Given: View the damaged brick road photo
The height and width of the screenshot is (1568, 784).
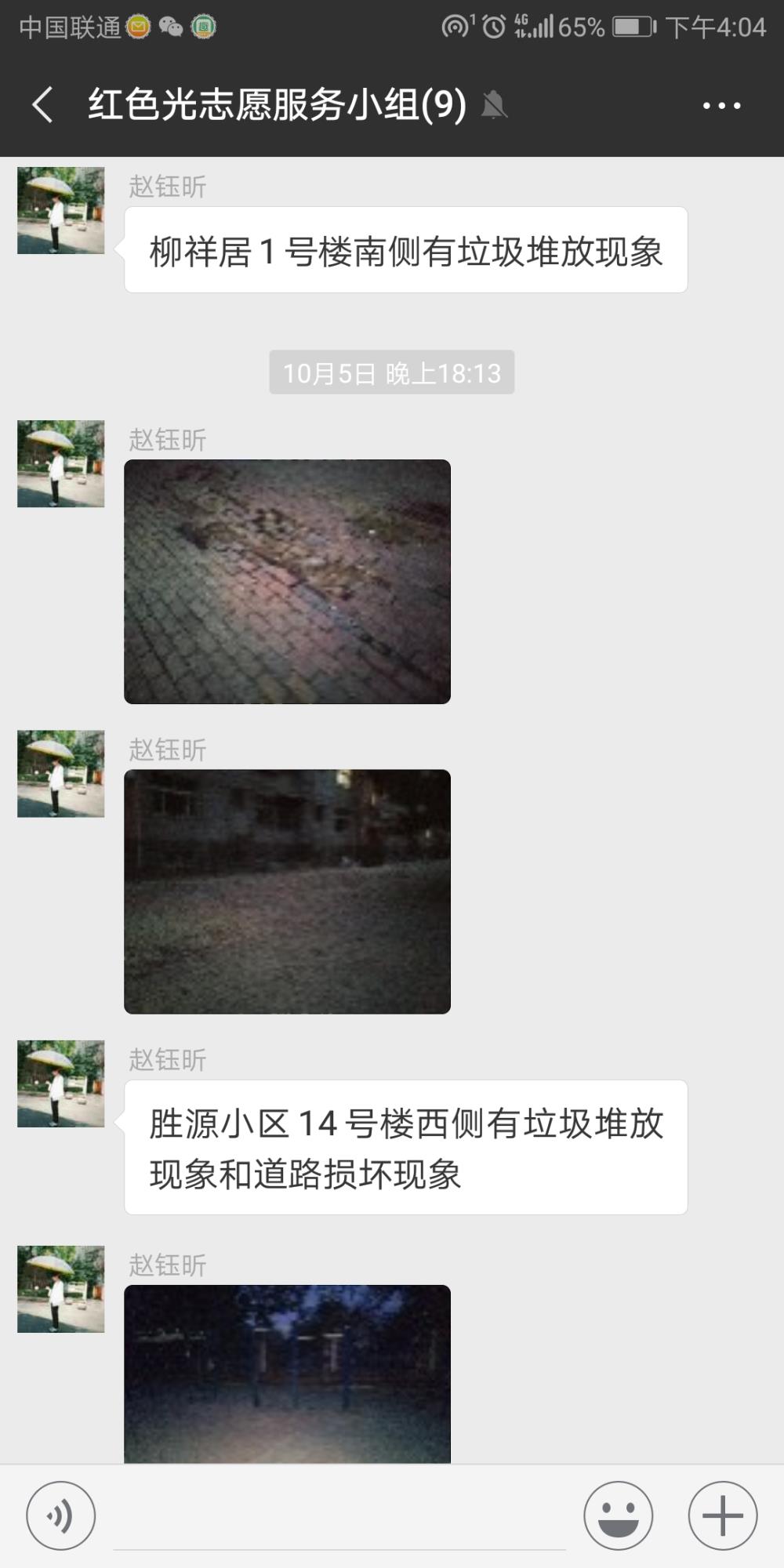Looking at the screenshot, I should pyautogui.click(x=287, y=582).
